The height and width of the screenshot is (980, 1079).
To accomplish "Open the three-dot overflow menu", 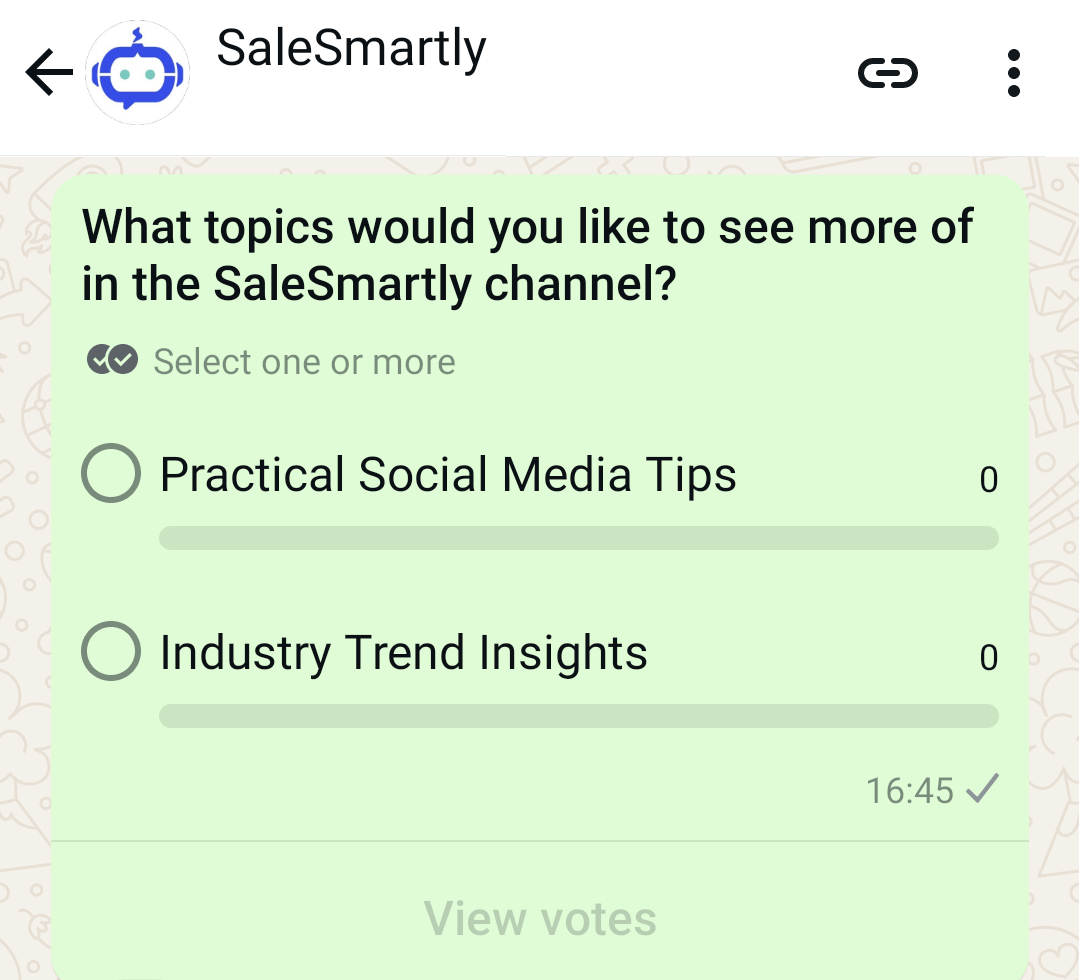I will (x=1013, y=73).
